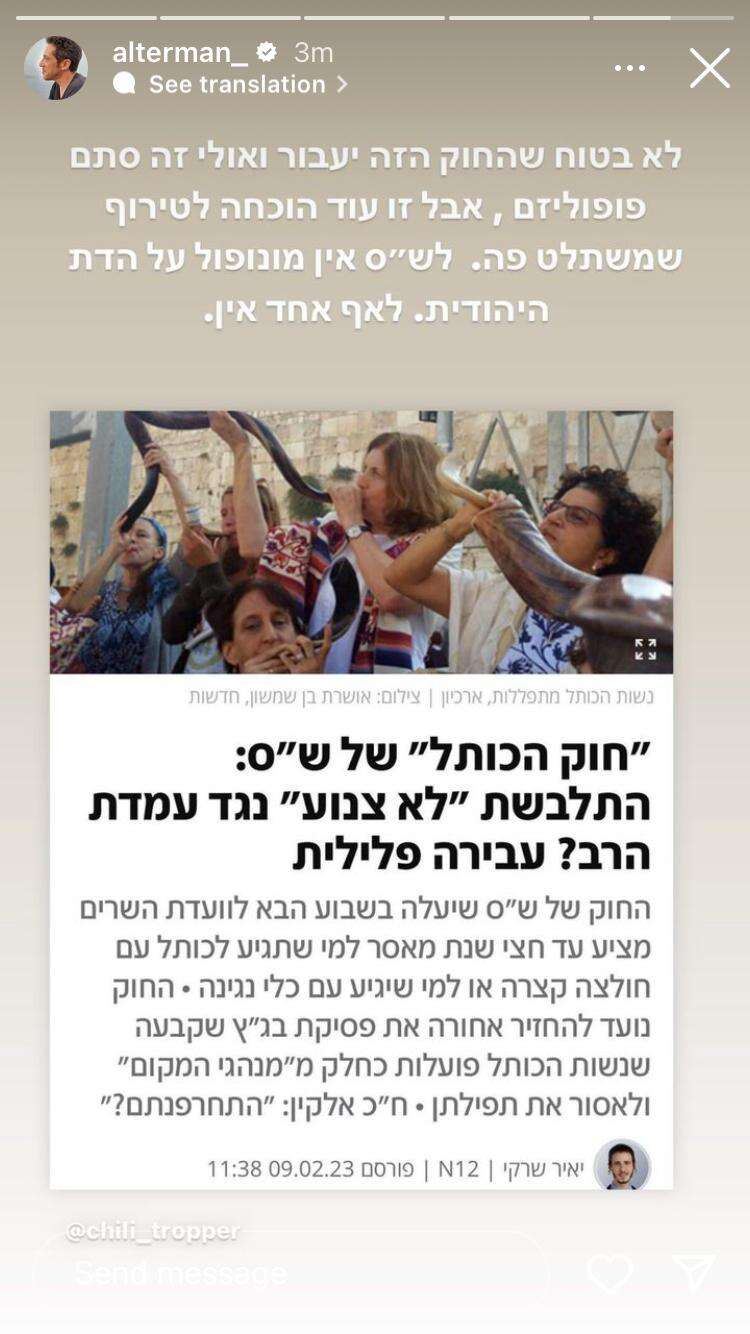Open the @chili_tropper mention
This screenshot has height=1334, width=750.
click(x=153, y=1231)
